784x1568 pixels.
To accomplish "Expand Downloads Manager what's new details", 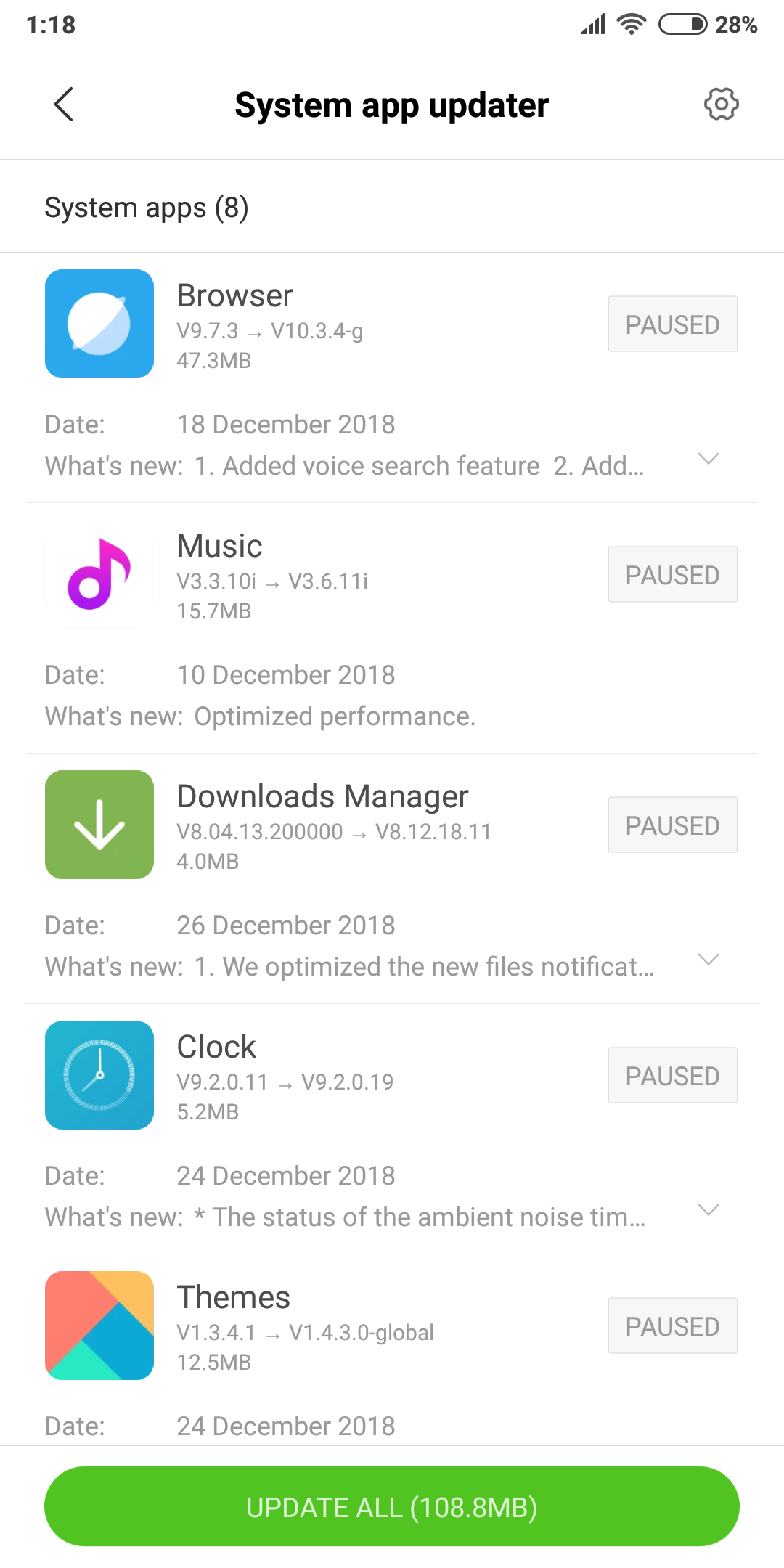I will pos(708,959).
